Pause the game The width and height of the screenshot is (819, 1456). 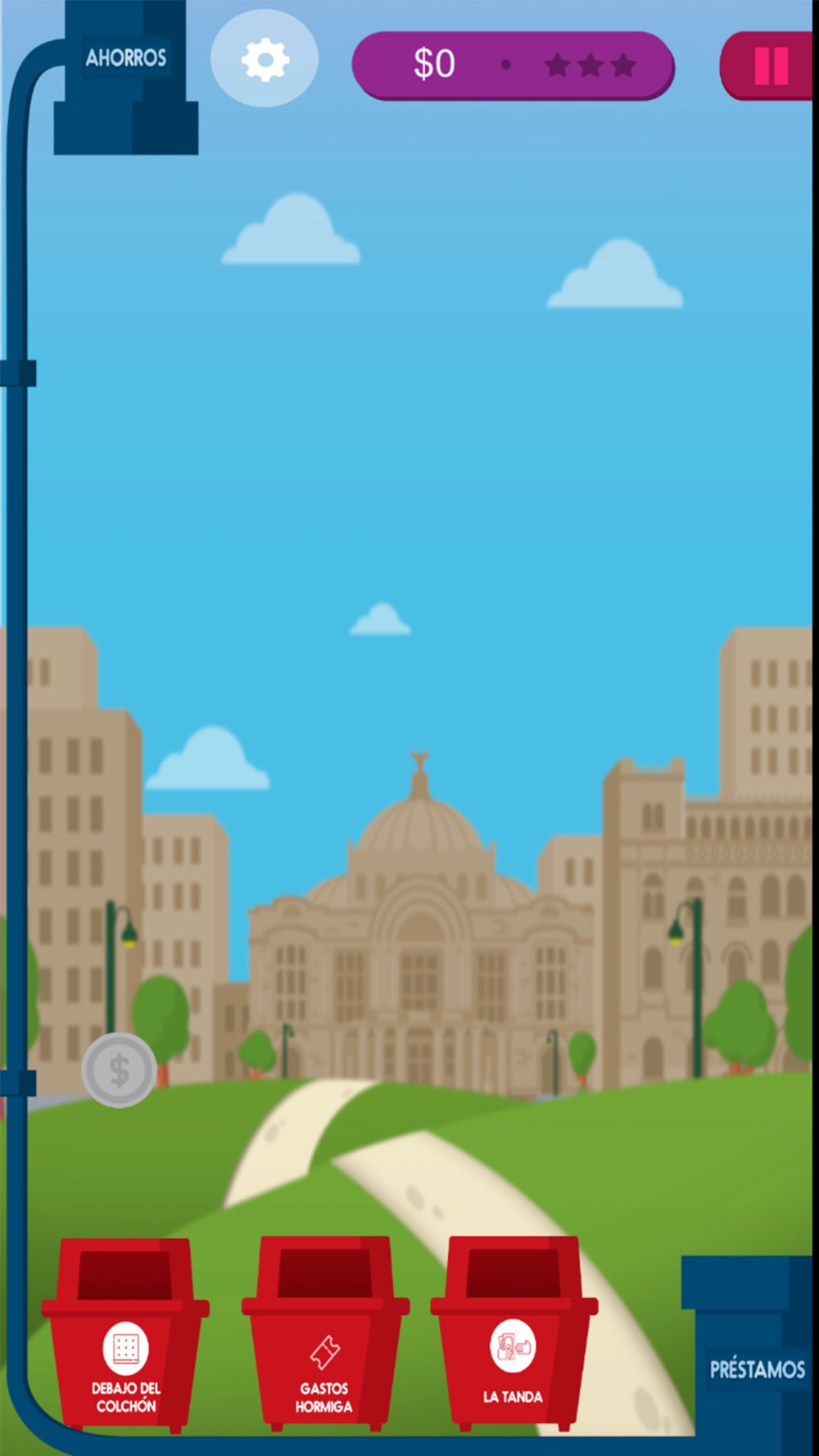point(768,66)
